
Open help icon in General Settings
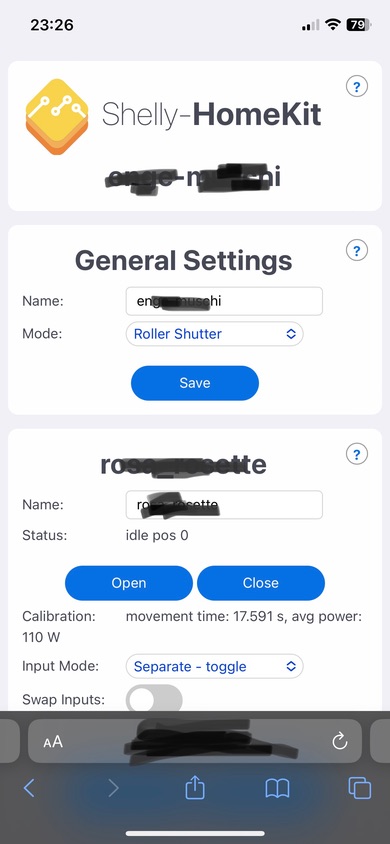(x=357, y=250)
